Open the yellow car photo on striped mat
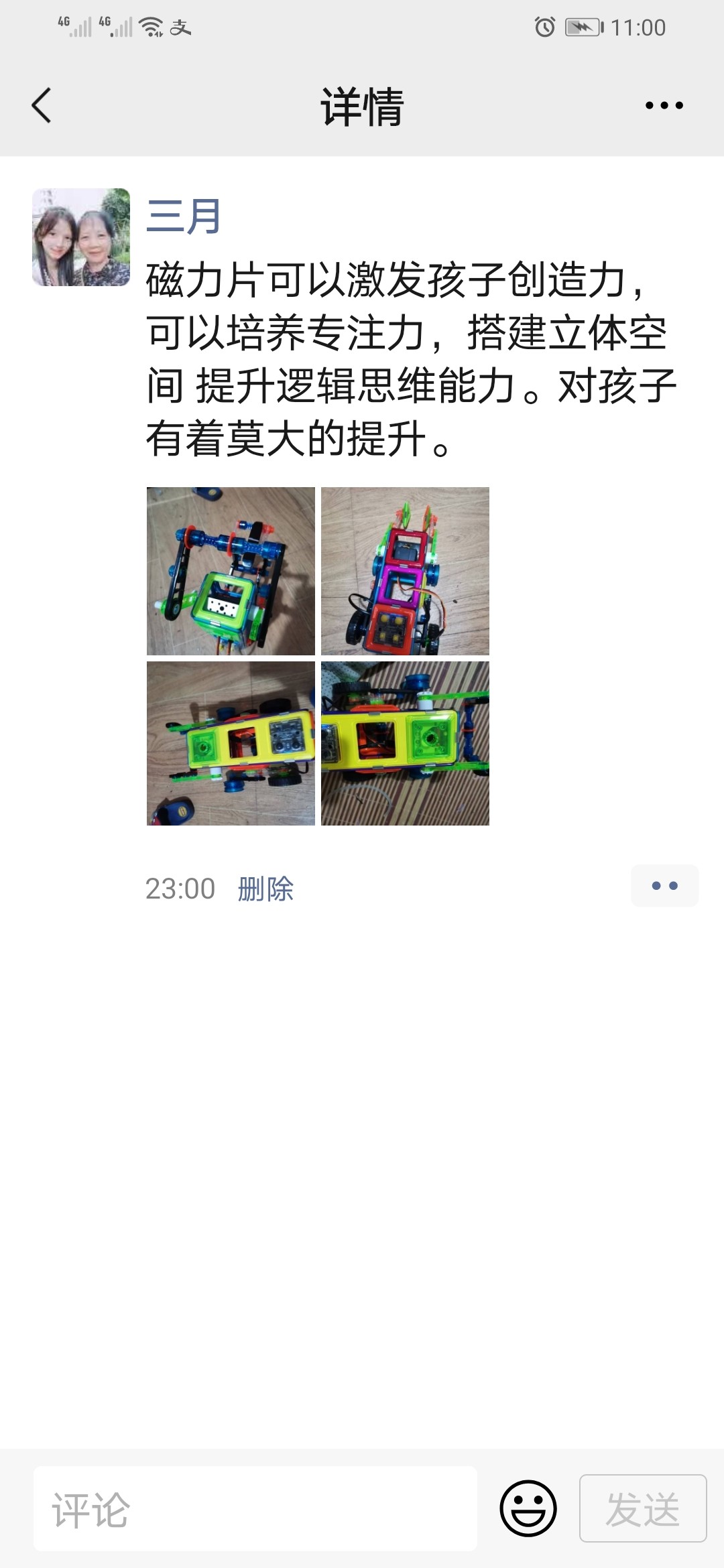 click(x=405, y=743)
